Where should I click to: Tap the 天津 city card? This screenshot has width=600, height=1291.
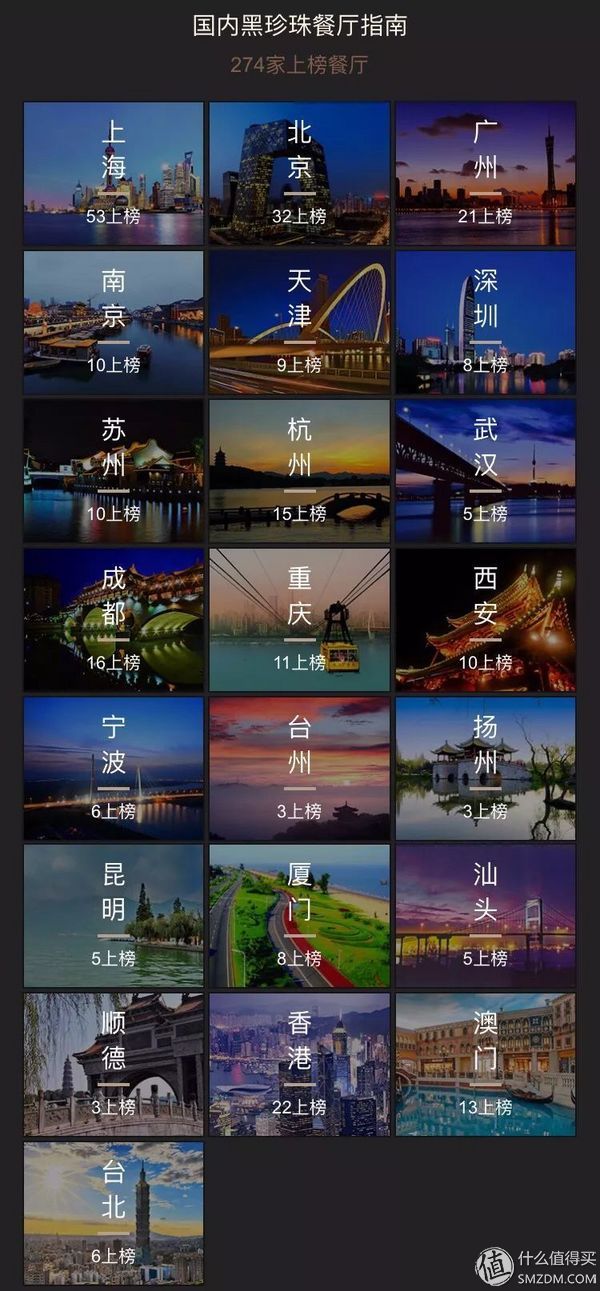[x=299, y=322]
